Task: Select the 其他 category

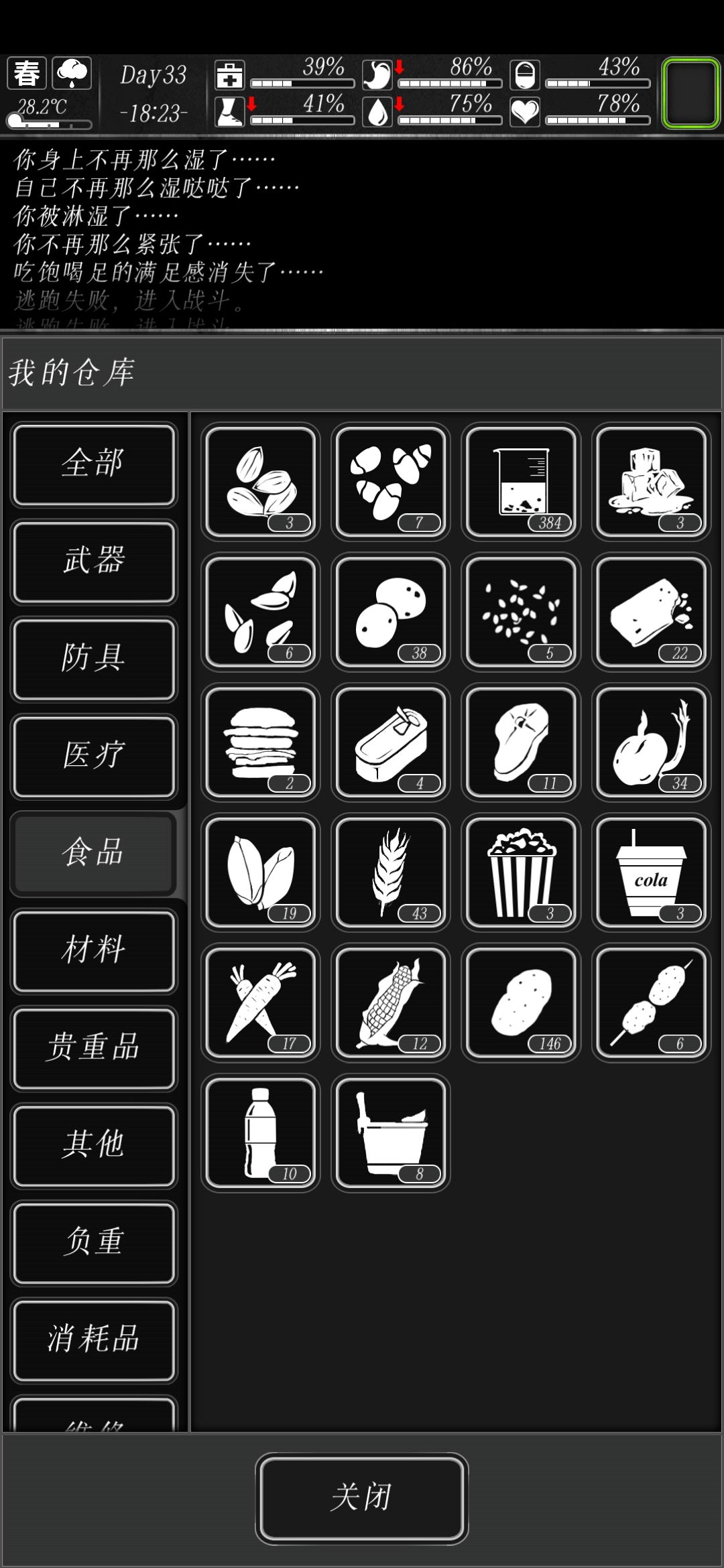Action: (x=94, y=1146)
